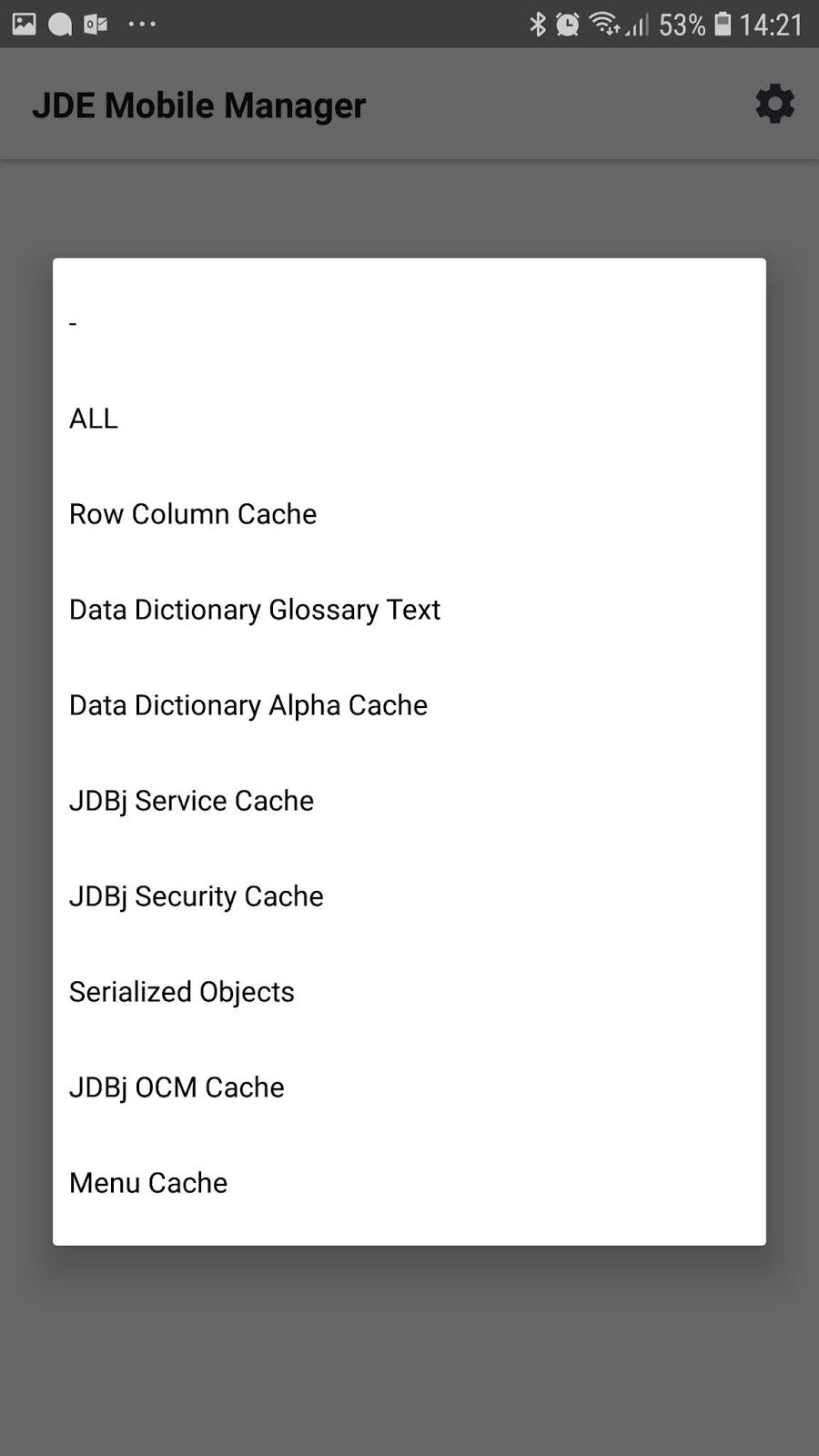Expand the three-dot notification overflow indicator

143,24
